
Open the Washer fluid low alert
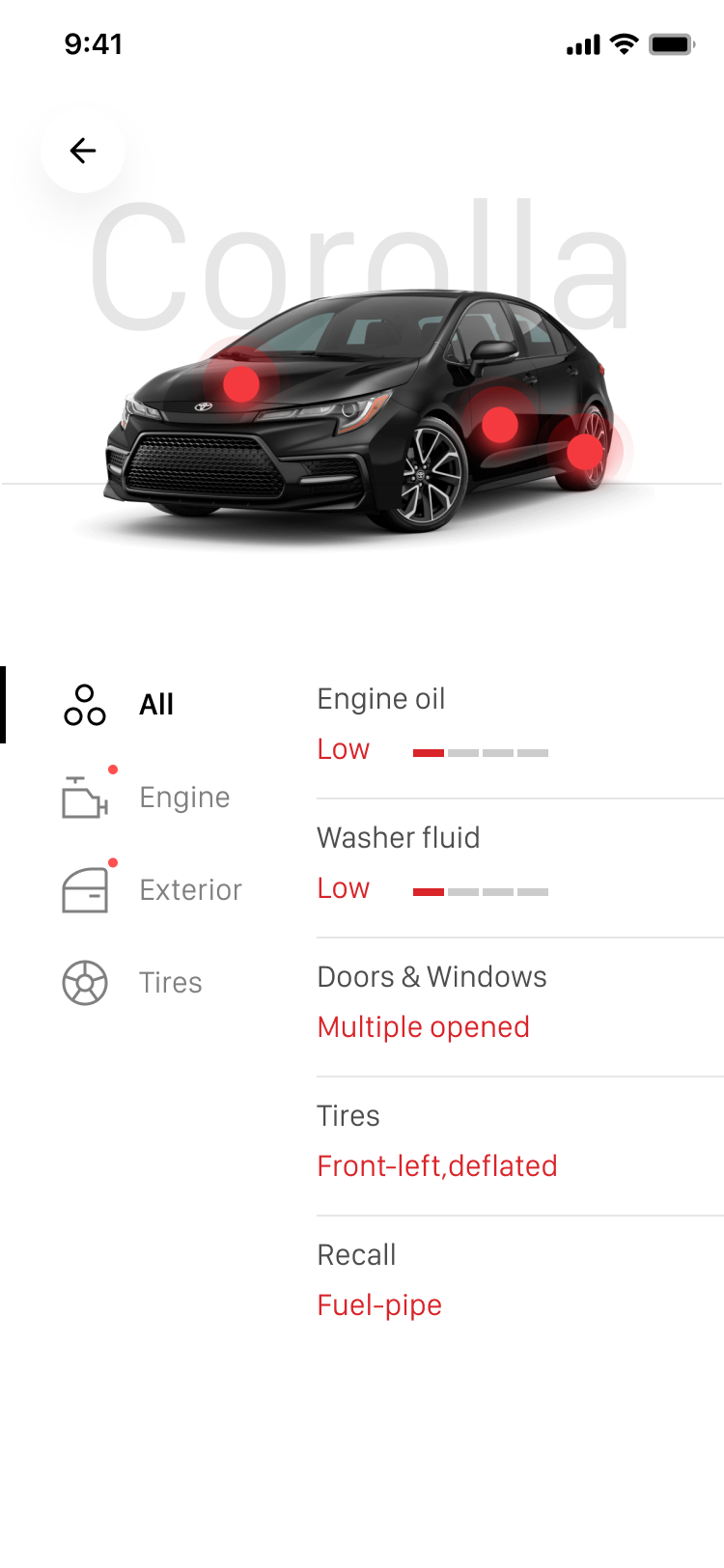[x=519, y=863]
